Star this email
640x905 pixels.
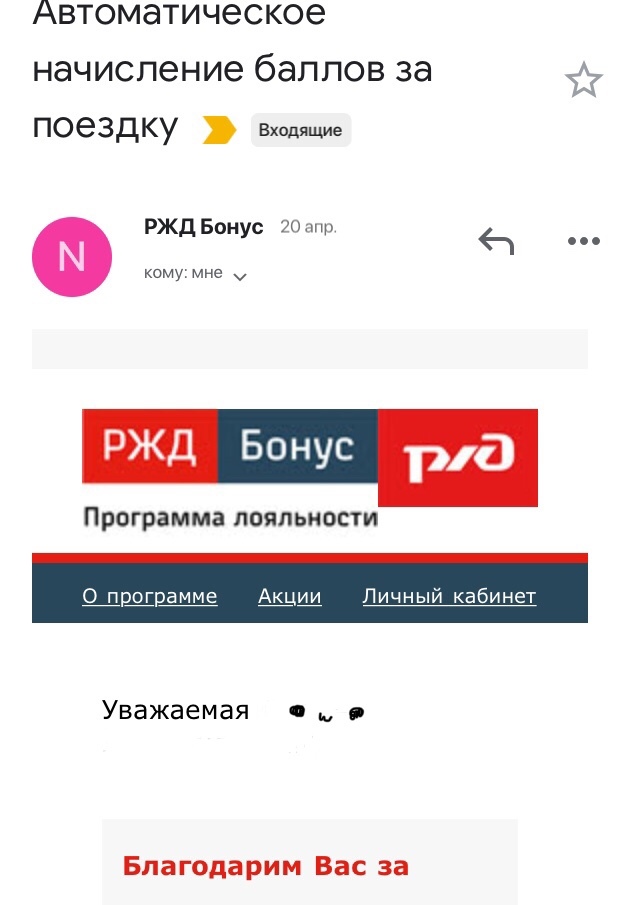pos(584,80)
